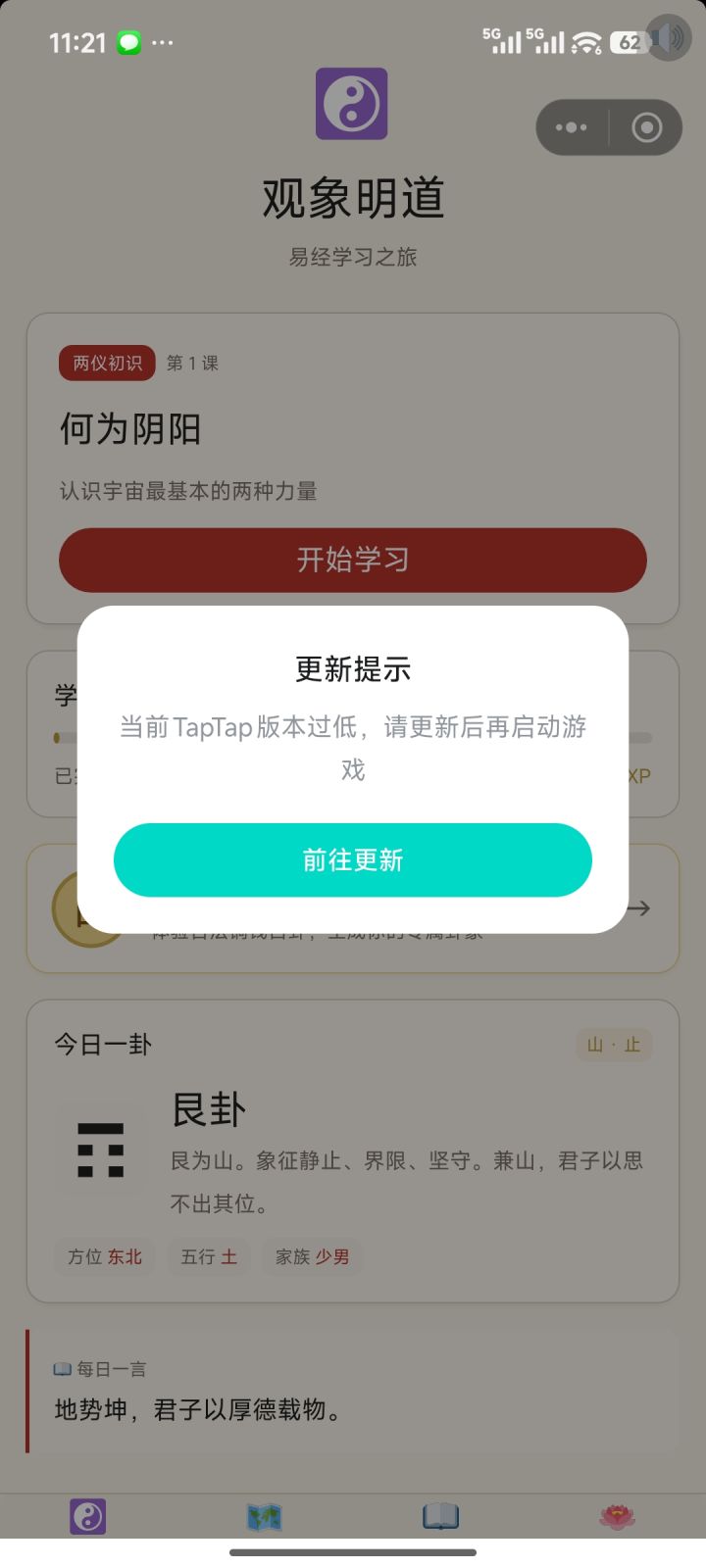Image resolution: width=706 pixels, height=1568 pixels.
Task: Select the 两仪初识 lesson label
Action: point(107,363)
